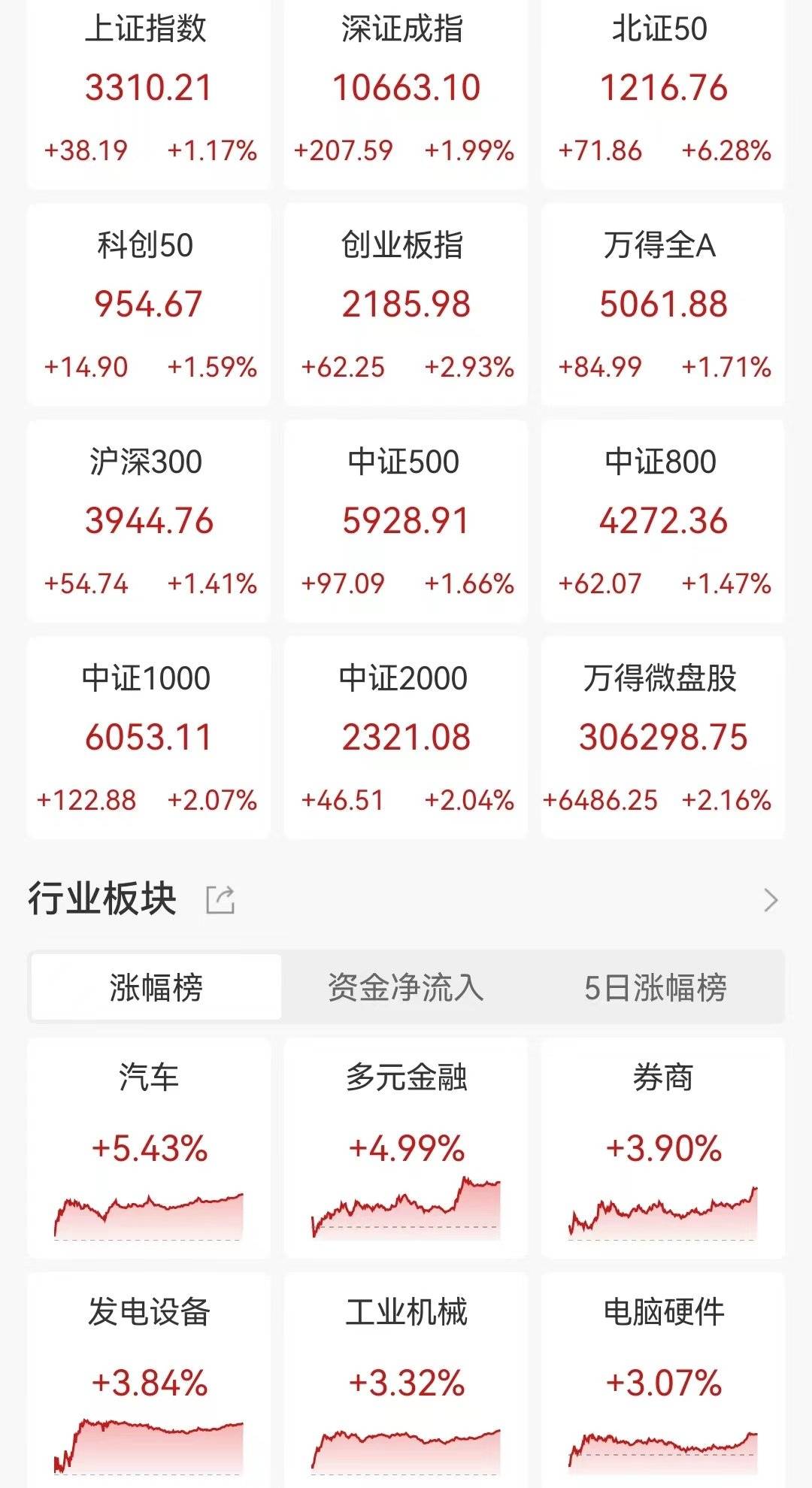Image resolution: width=812 pixels, height=1488 pixels.
Task: View the 北证50 index details
Action: pos(662,90)
